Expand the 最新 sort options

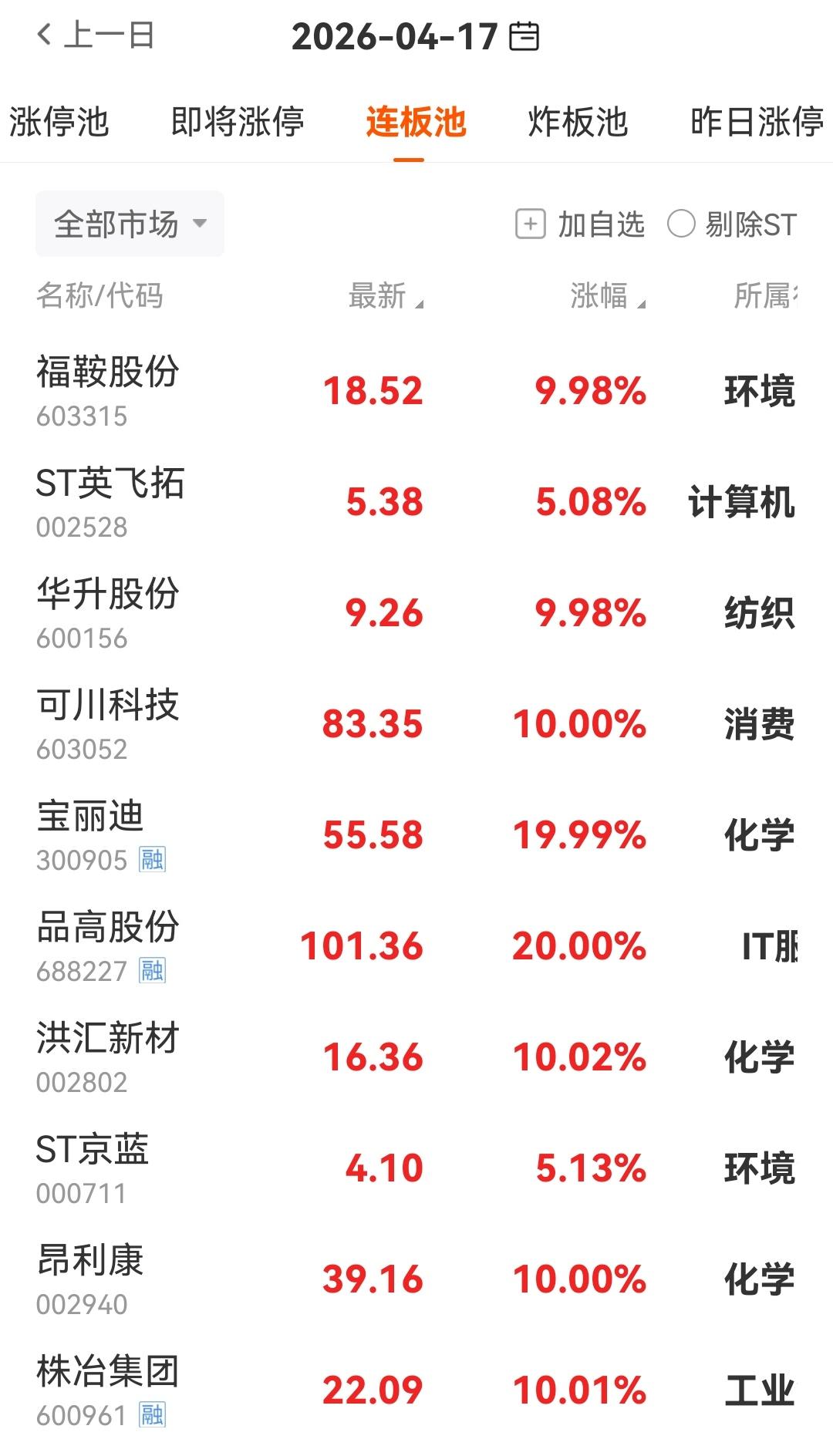click(420, 304)
